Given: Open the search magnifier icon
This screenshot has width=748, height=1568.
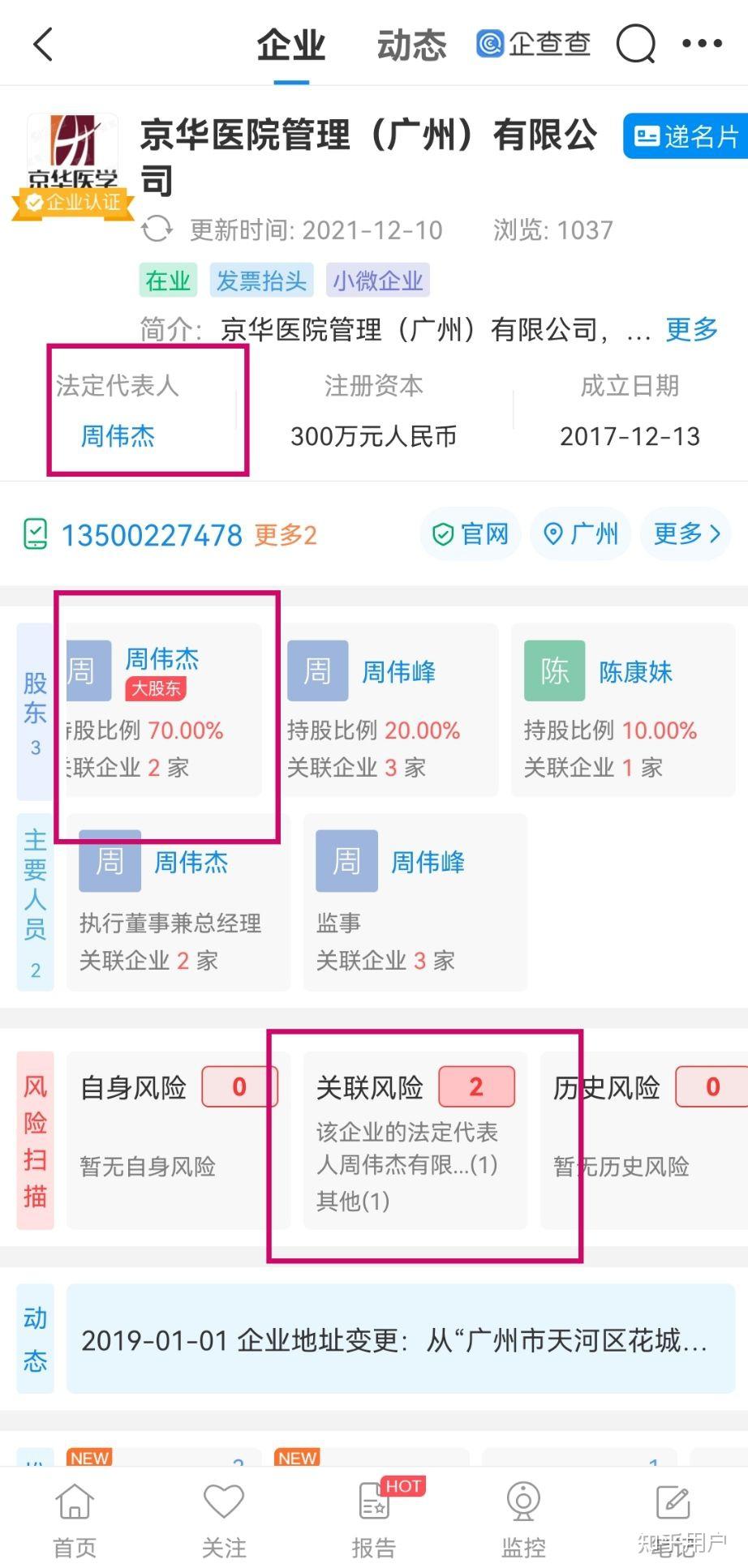Looking at the screenshot, I should (635, 44).
